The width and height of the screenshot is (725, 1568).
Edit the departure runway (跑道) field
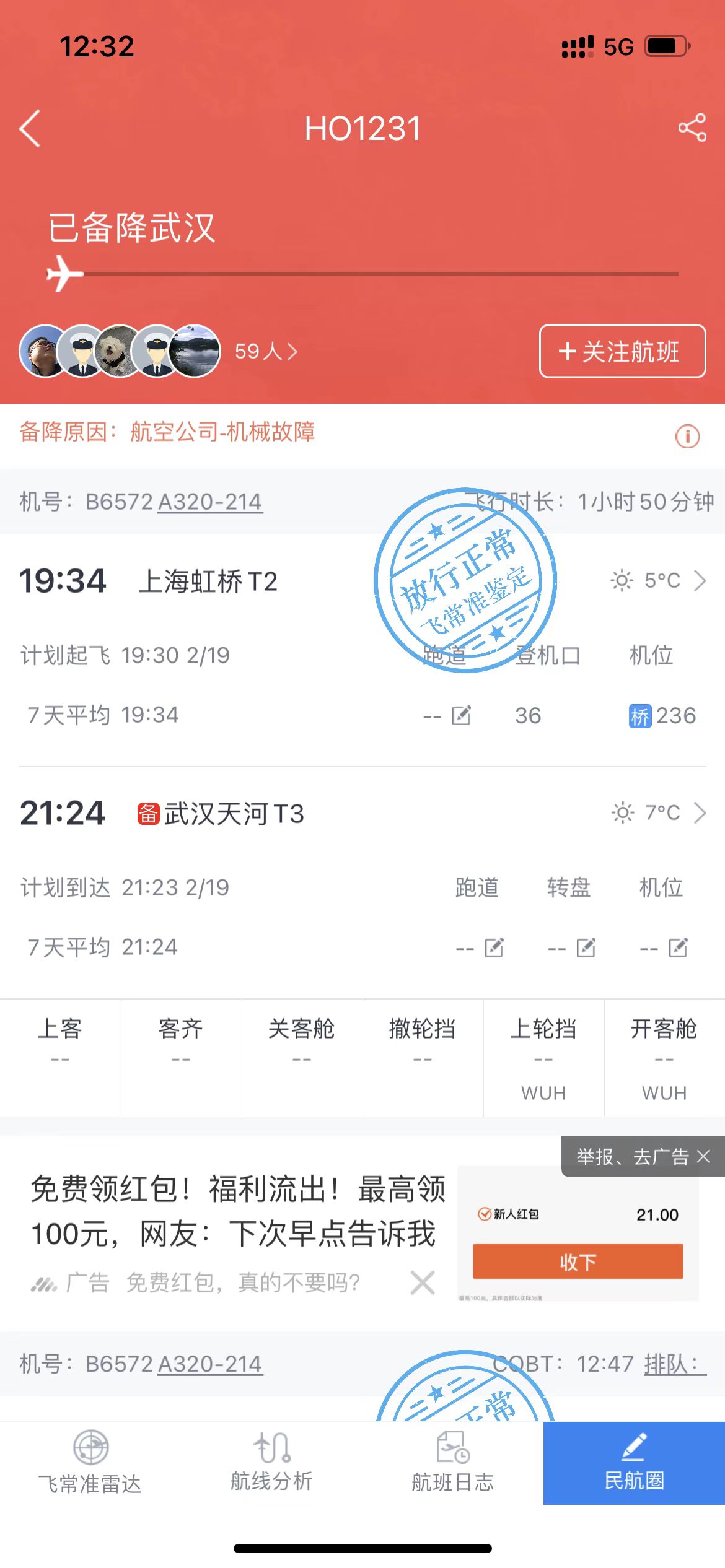(x=461, y=716)
